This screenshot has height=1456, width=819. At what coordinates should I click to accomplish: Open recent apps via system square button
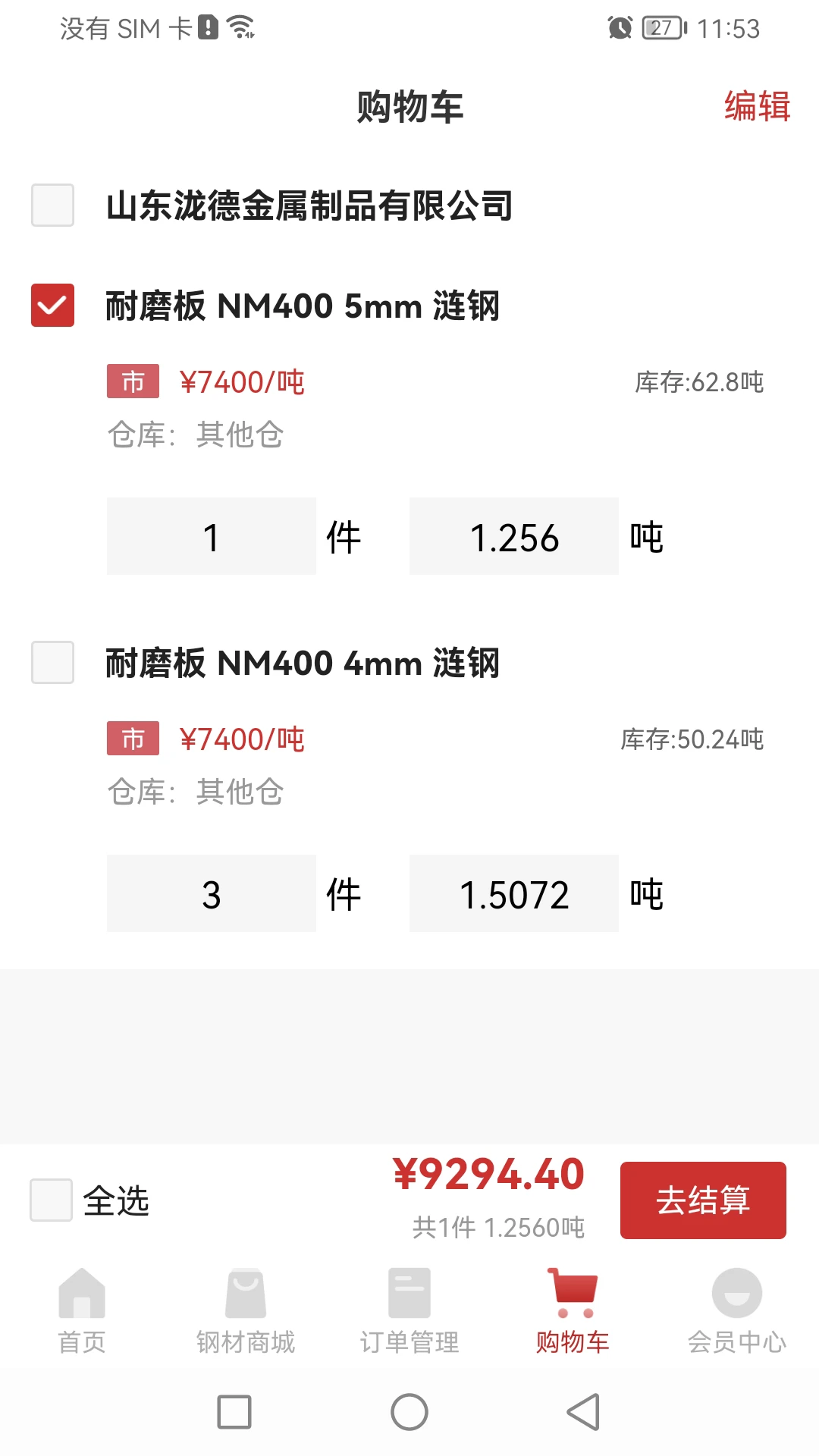(x=234, y=1411)
